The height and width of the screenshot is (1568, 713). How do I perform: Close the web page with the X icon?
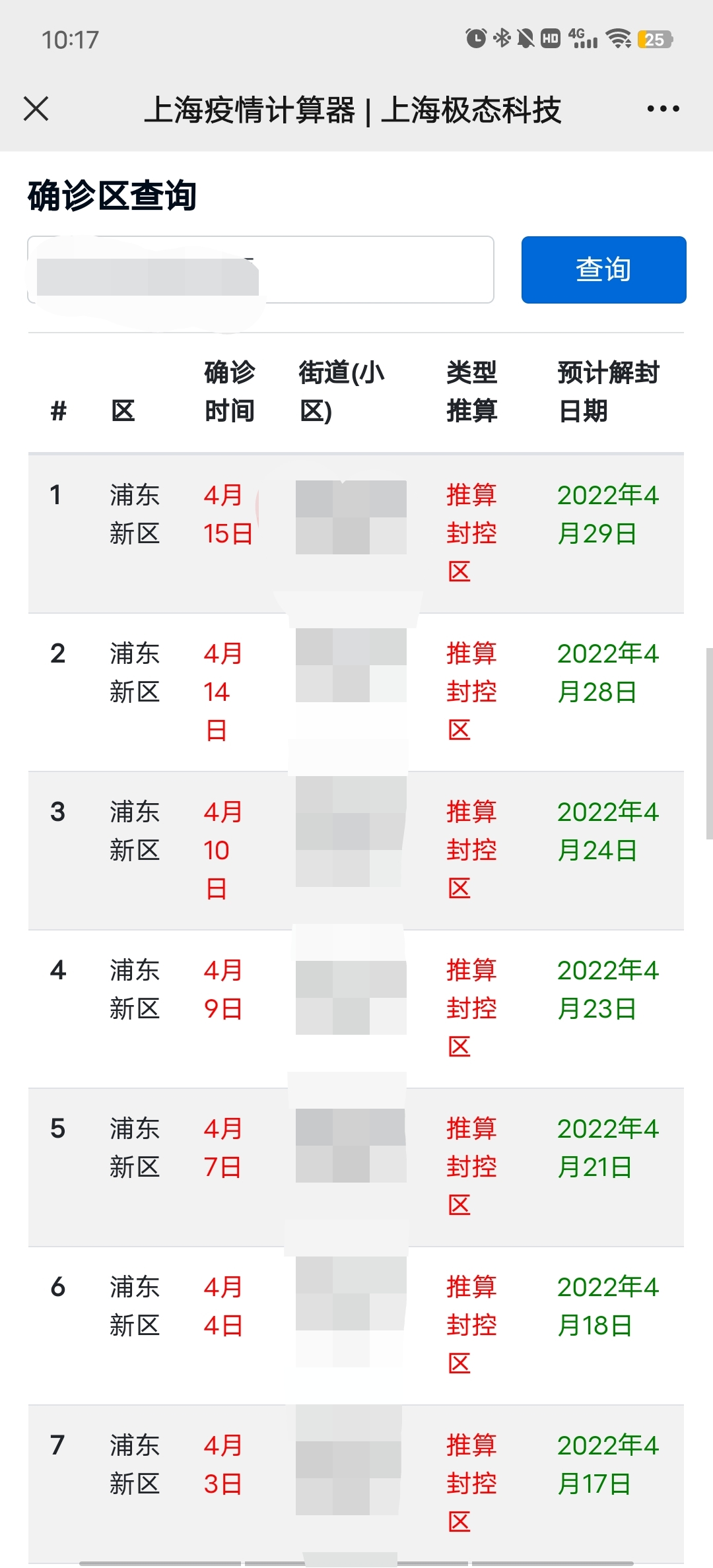[x=36, y=109]
